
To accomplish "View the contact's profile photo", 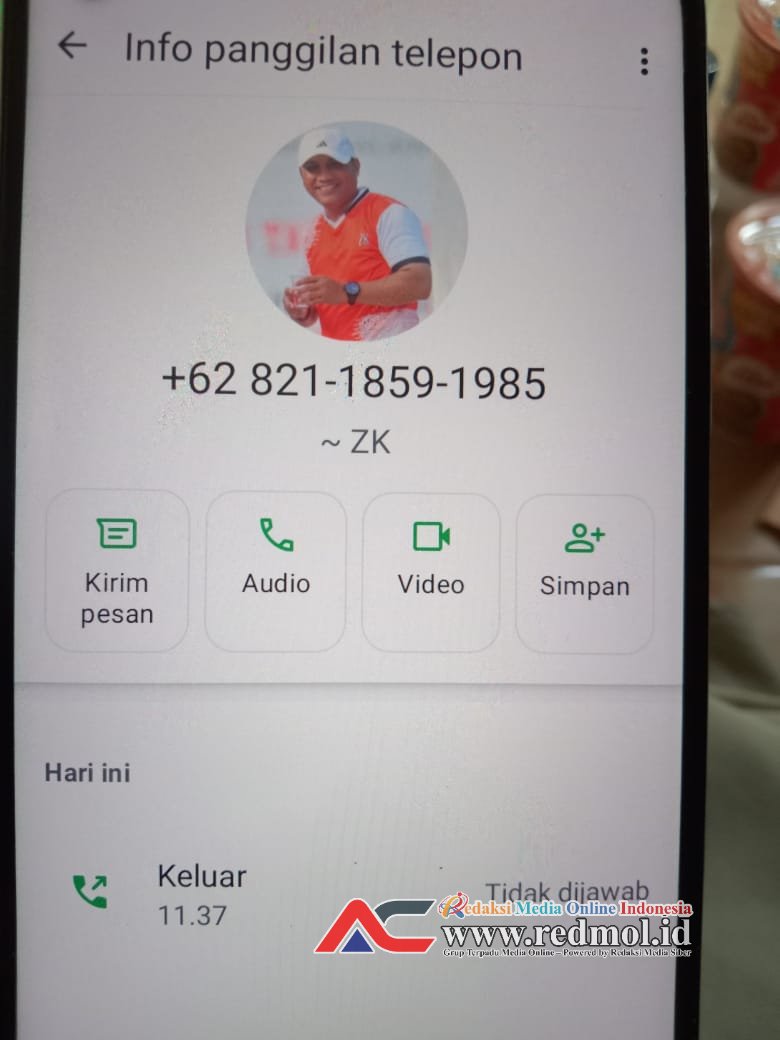I will click(x=356, y=231).
